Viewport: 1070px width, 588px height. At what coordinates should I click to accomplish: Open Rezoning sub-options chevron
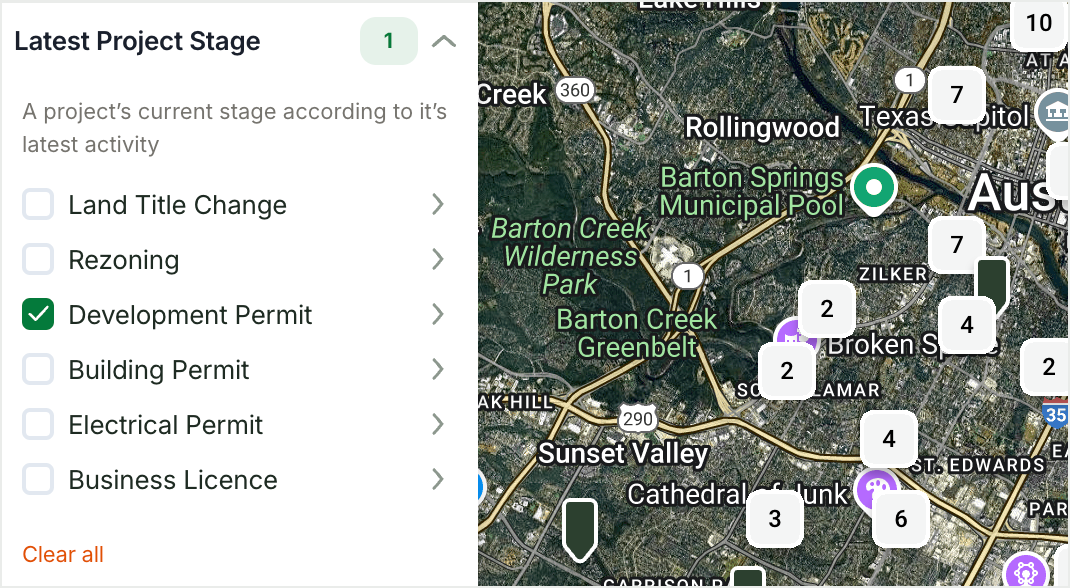pos(437,260)
